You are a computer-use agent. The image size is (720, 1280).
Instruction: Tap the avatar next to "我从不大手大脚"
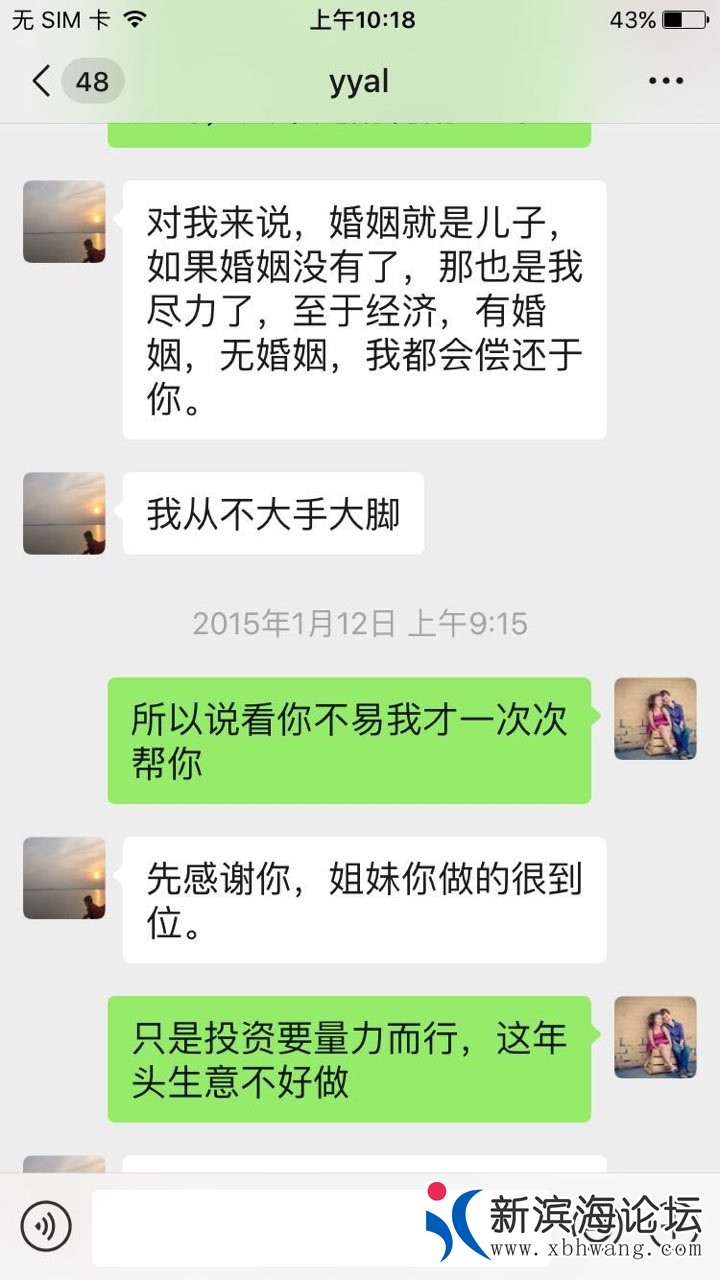tap(64, 513)
